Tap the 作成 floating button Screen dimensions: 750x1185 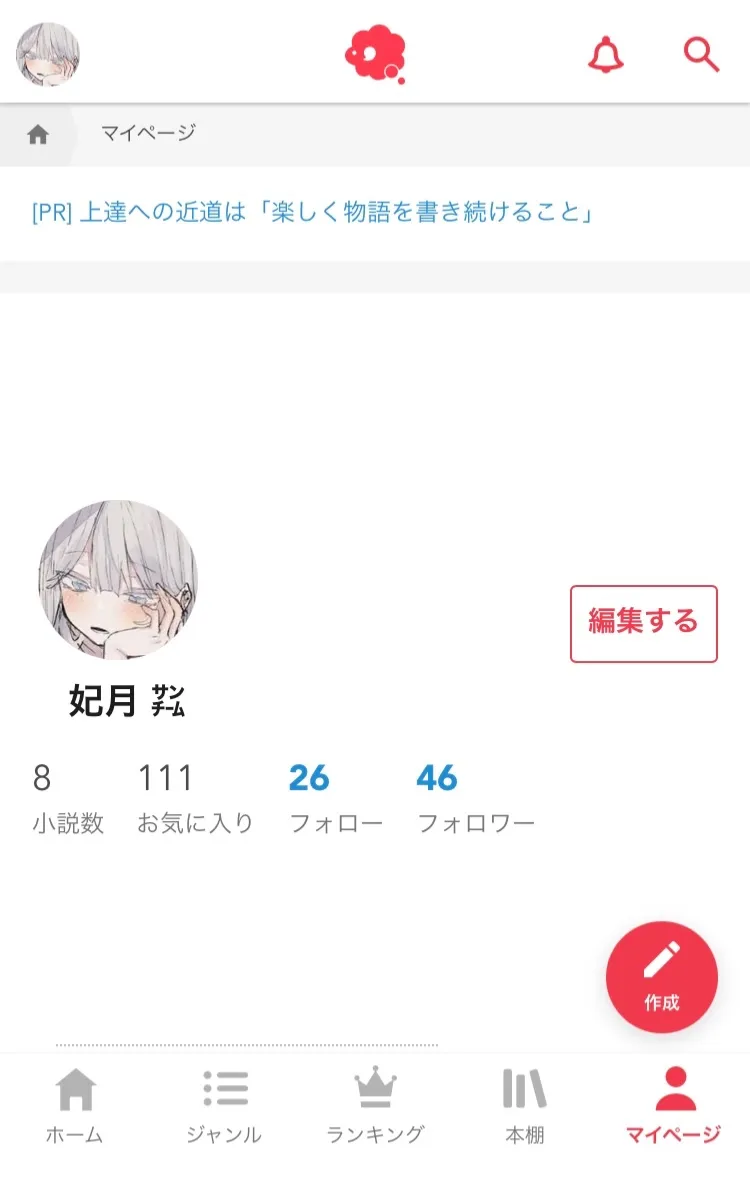tap(661, 976)
